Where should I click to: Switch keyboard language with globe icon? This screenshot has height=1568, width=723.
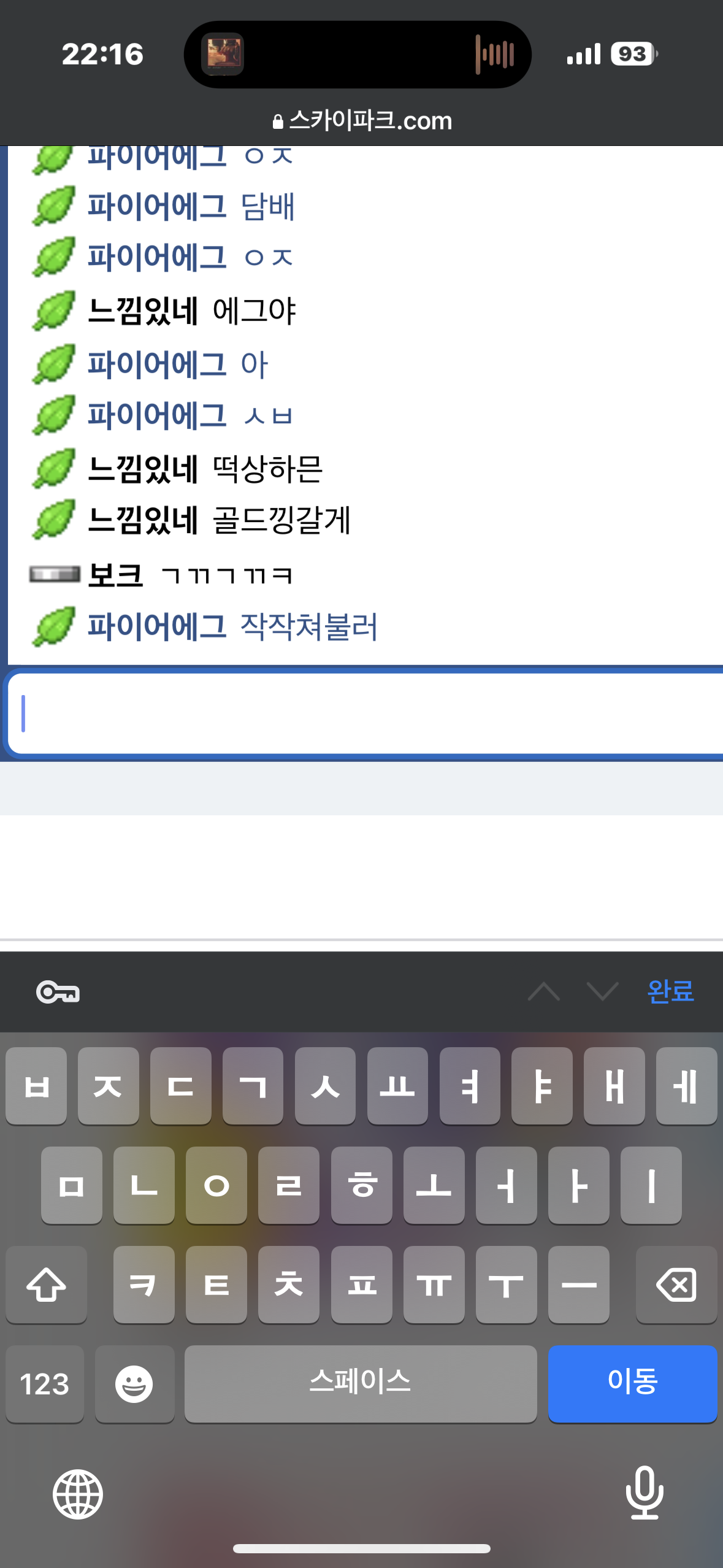pos(77,1494)
